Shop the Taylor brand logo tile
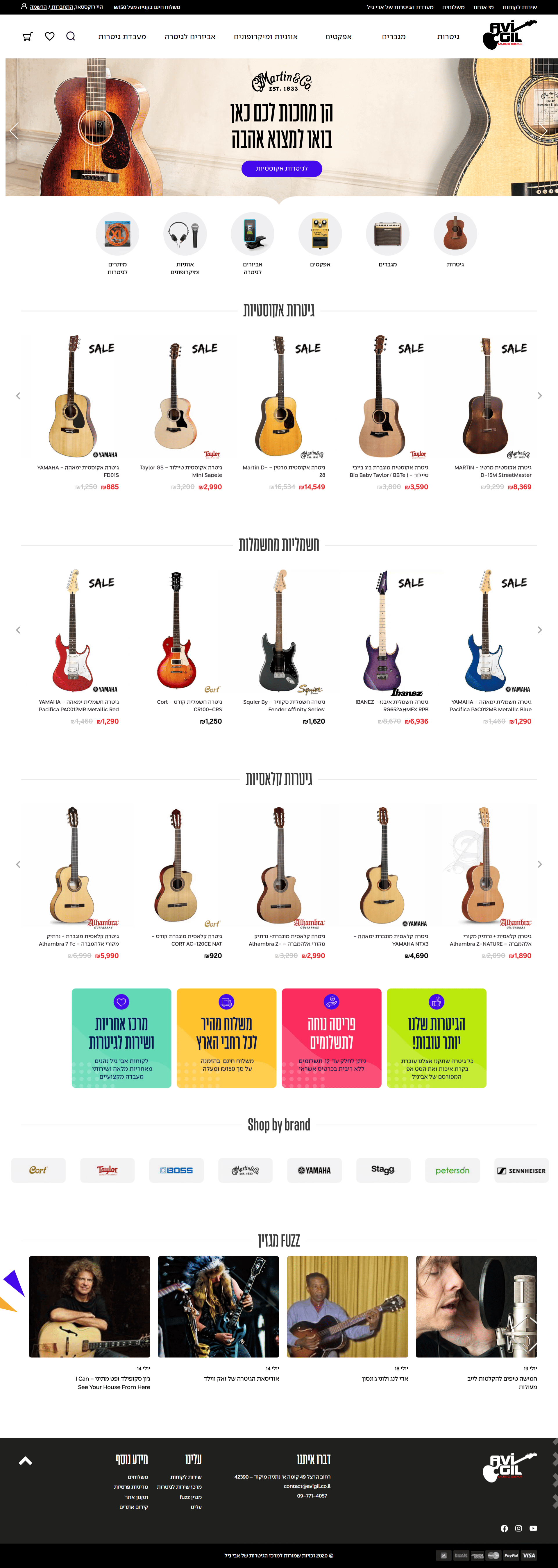The width and height of the screenshot is (558, 1568). (107, 1170)
